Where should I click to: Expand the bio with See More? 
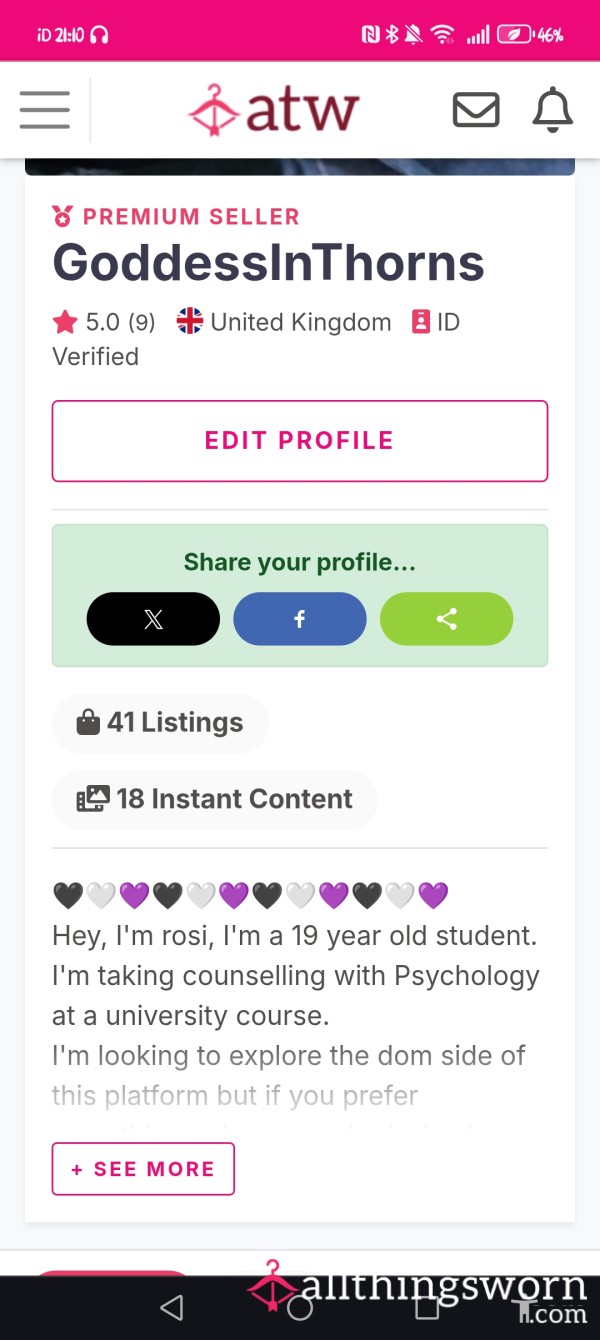pyautogui.click(x=143, y=1169)
